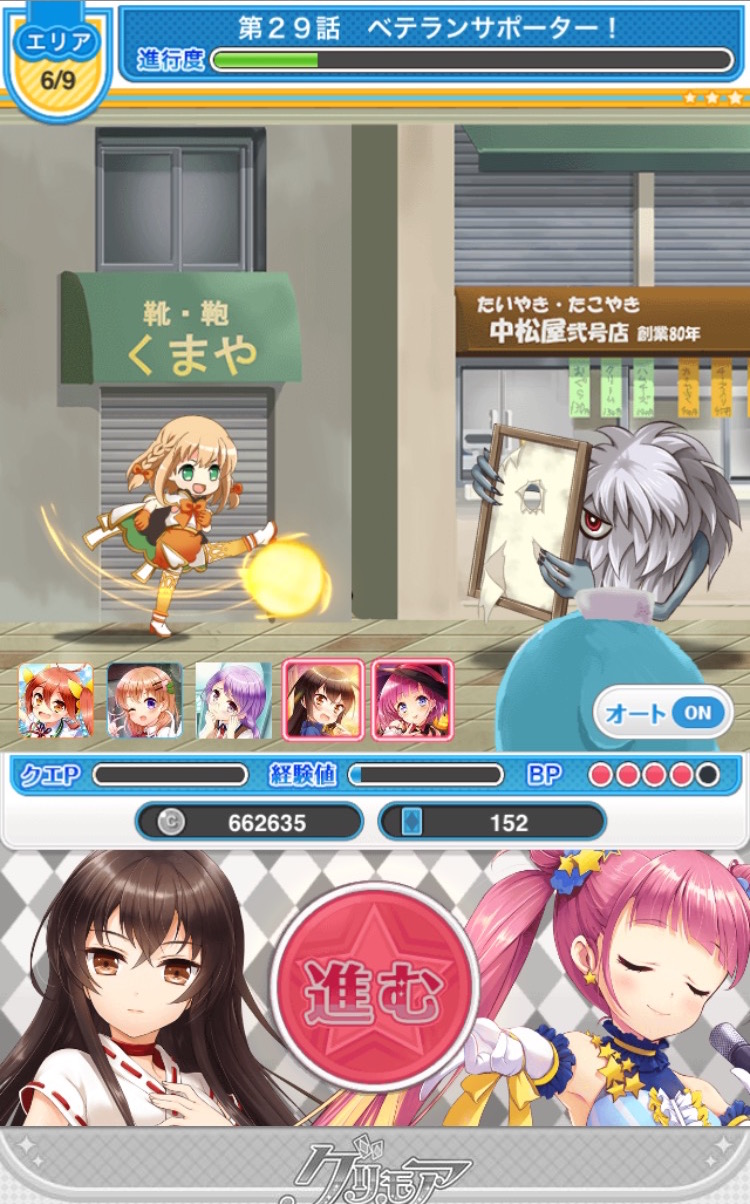Select the pink-haired witch hat character portrait
750x1204 pixels.
point(410,700)
